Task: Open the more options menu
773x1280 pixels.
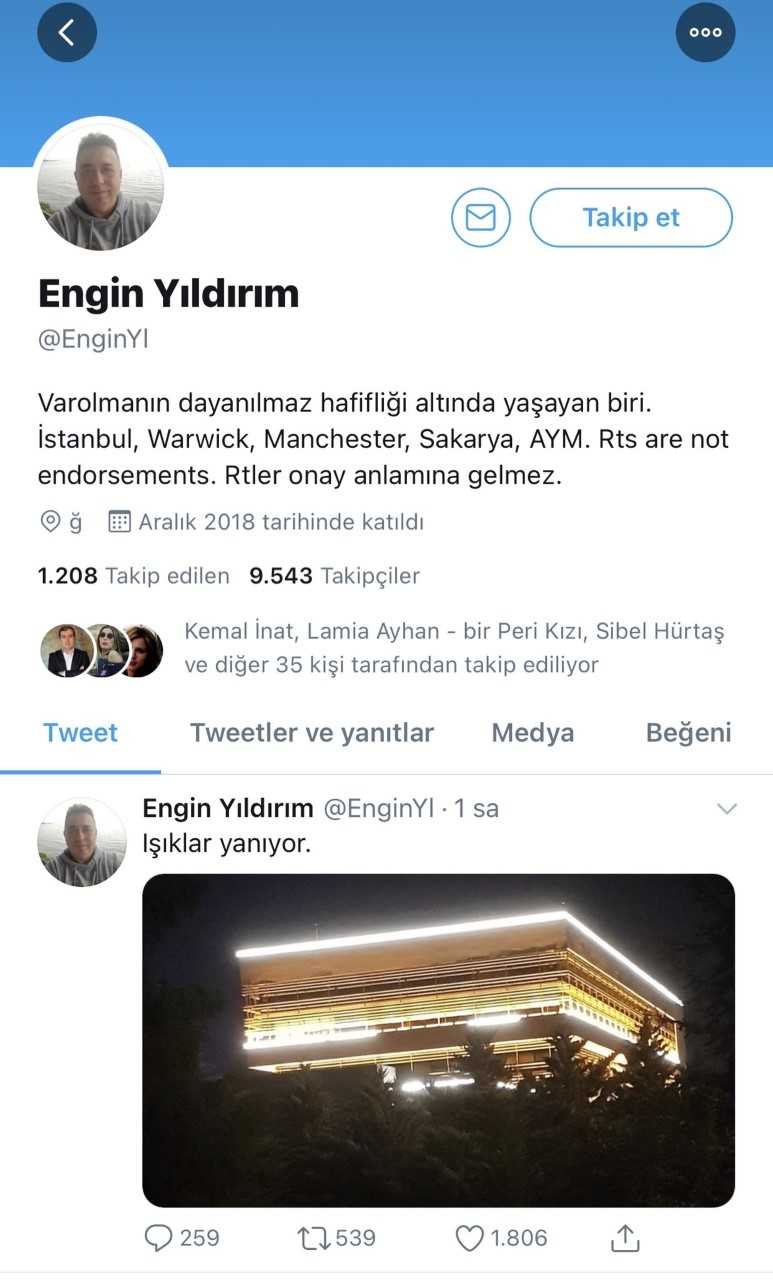Action: [706, 33]
